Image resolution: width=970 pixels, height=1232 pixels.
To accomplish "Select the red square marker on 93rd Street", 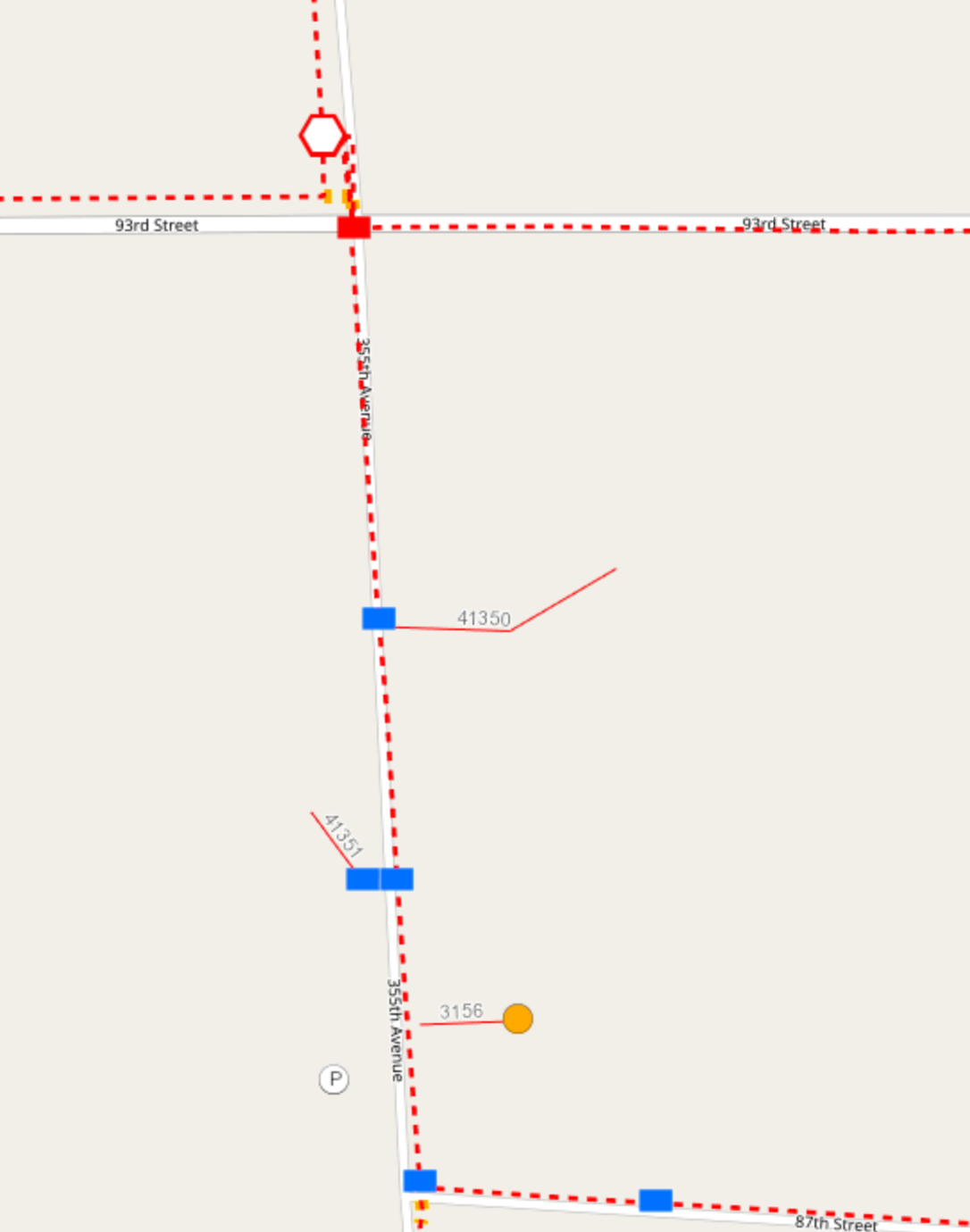I will [354, 228].
